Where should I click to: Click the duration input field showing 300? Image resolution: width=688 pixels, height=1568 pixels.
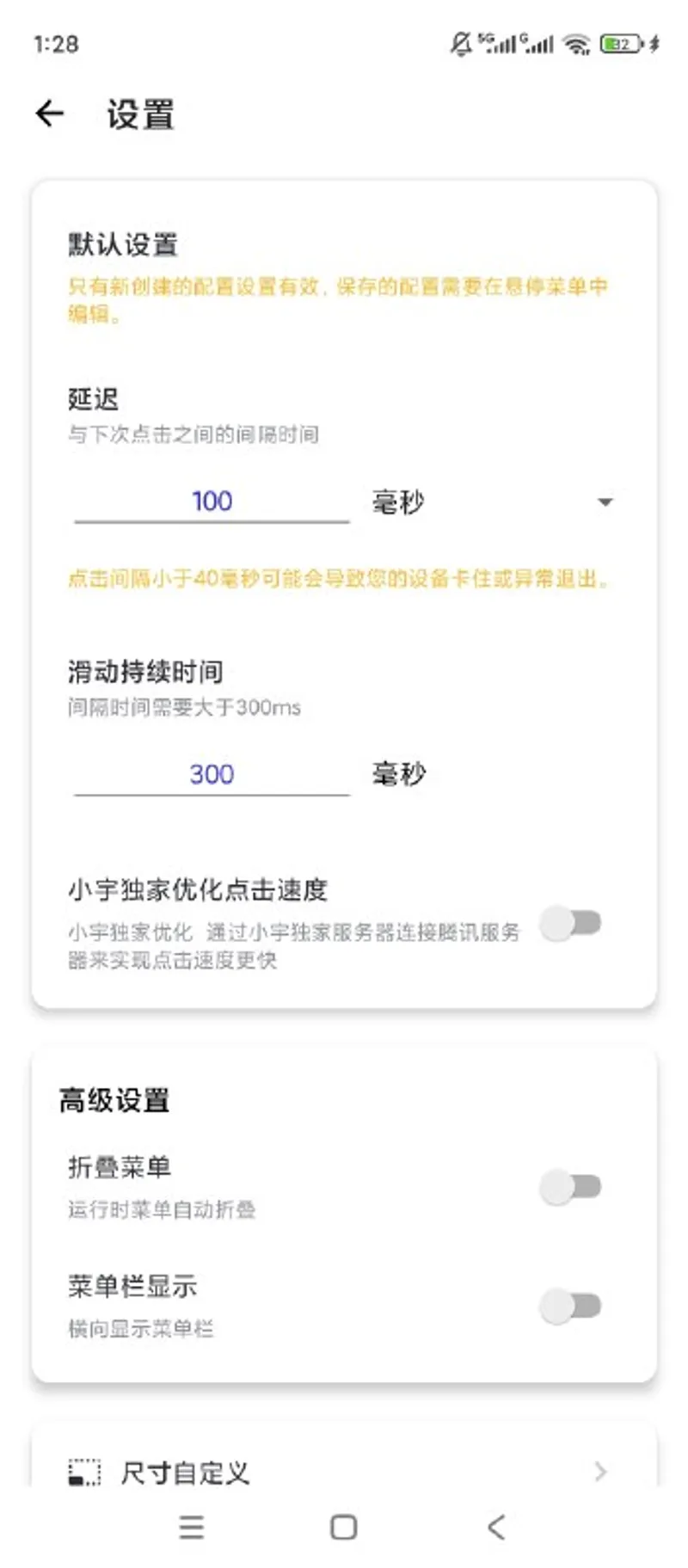tap(211, 774)
